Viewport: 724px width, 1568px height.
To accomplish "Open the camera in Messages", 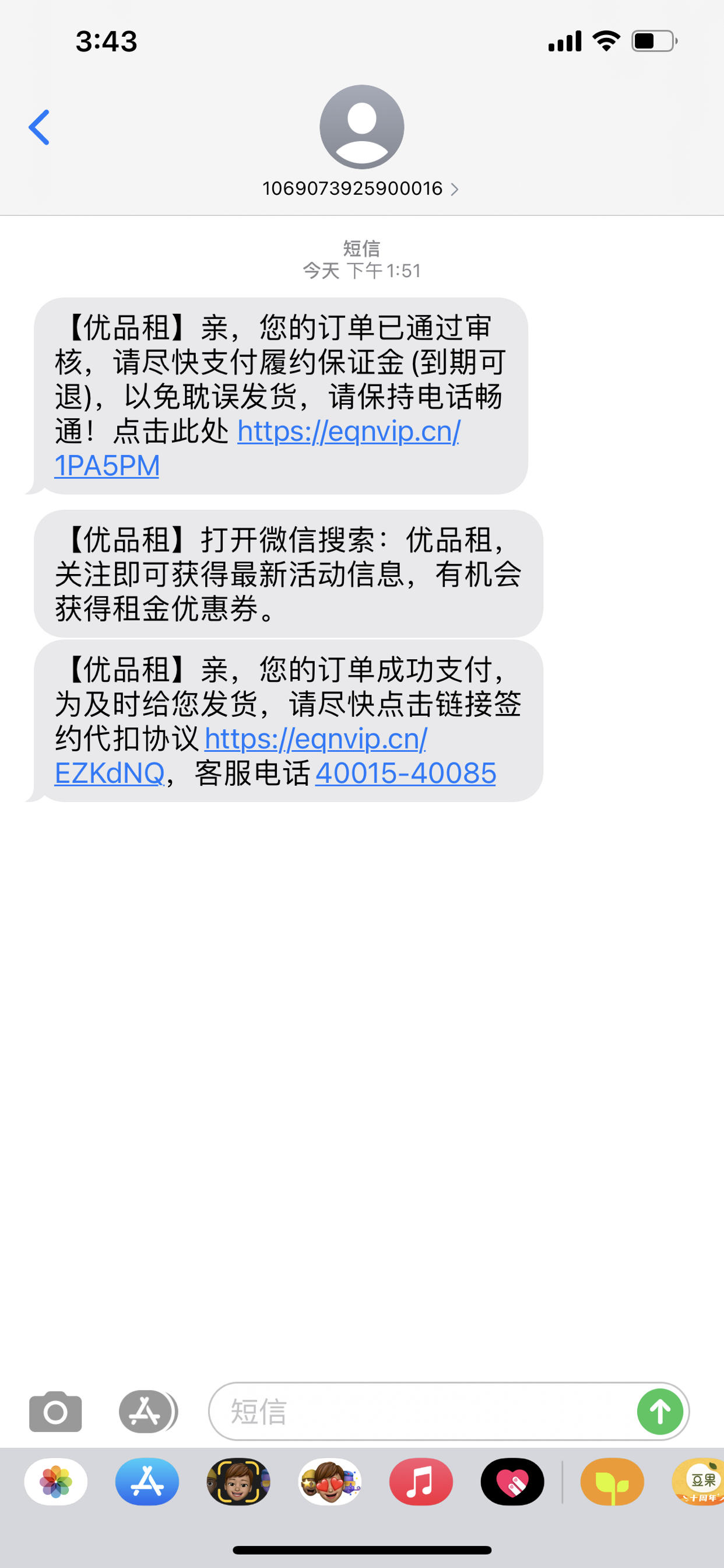I will pos(55,1411).
